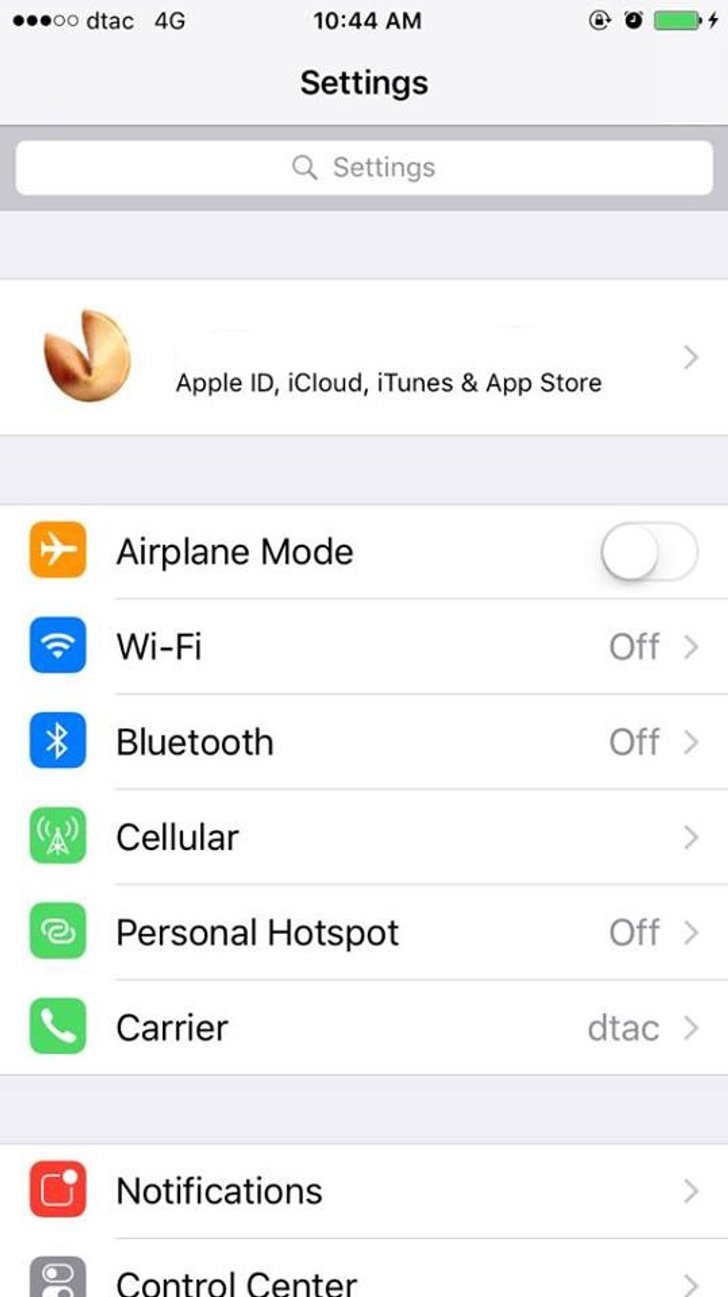Open Personal Hotspot settings
The height and width of the screenshot is (1297, 728).
[x=364, y=932]
